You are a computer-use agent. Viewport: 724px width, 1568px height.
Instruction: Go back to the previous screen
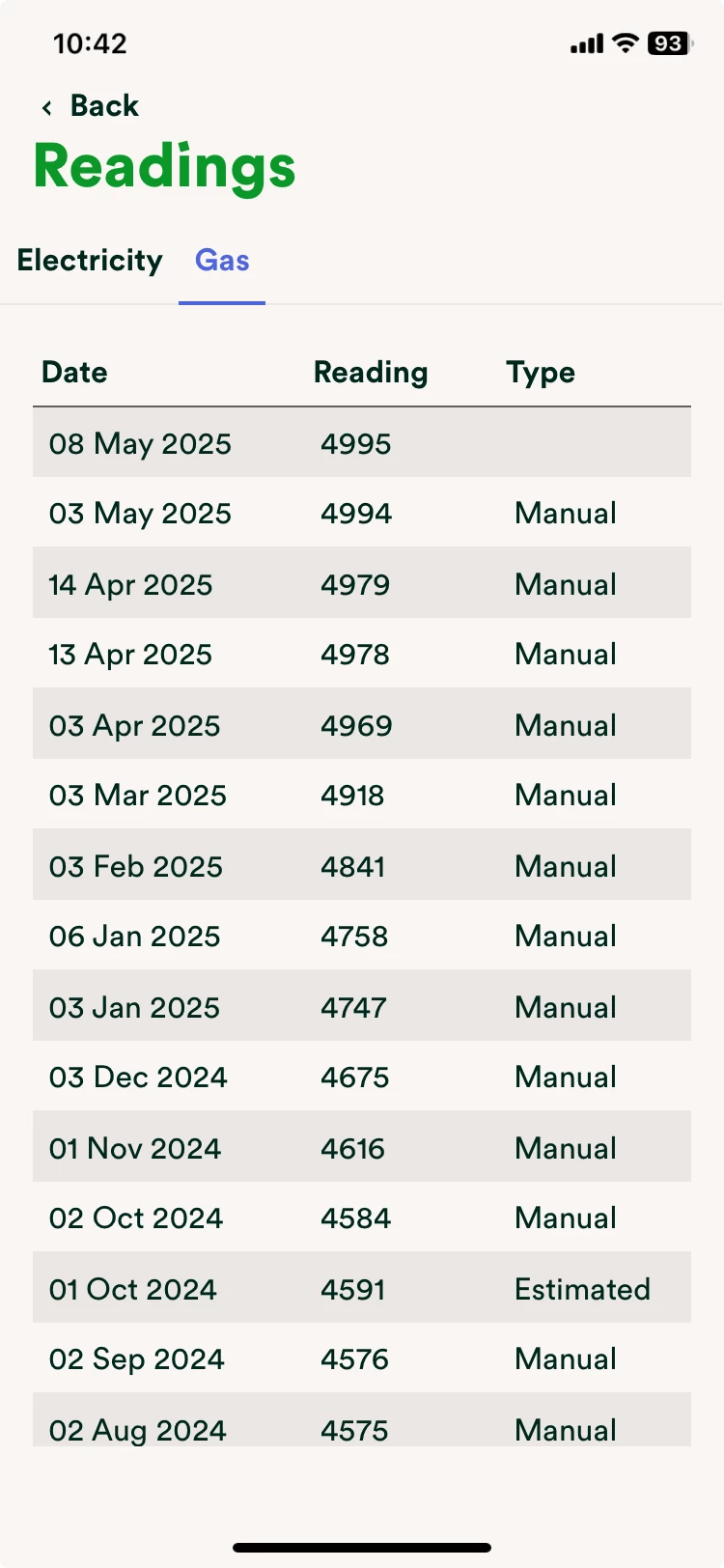point(91,106)
